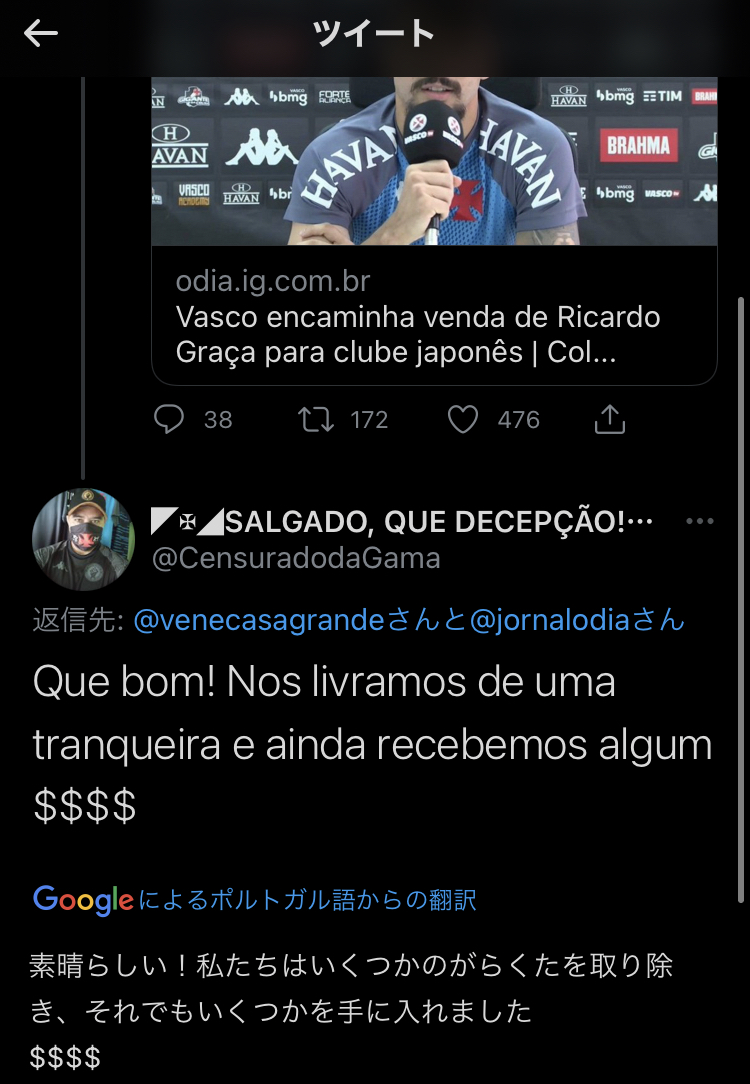Visit the @venecasagrande mention link
The height and width of the screenshot is (1084, 750).
pyautogui.click(x=258, y=621)
